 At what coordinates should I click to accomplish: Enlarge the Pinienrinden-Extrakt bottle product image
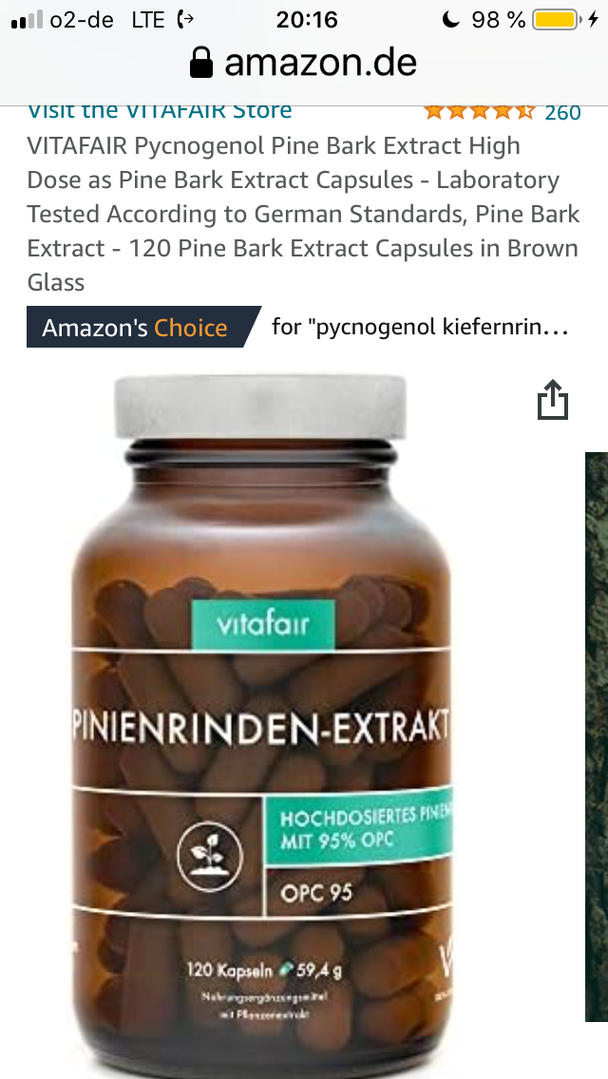[261, 726]
